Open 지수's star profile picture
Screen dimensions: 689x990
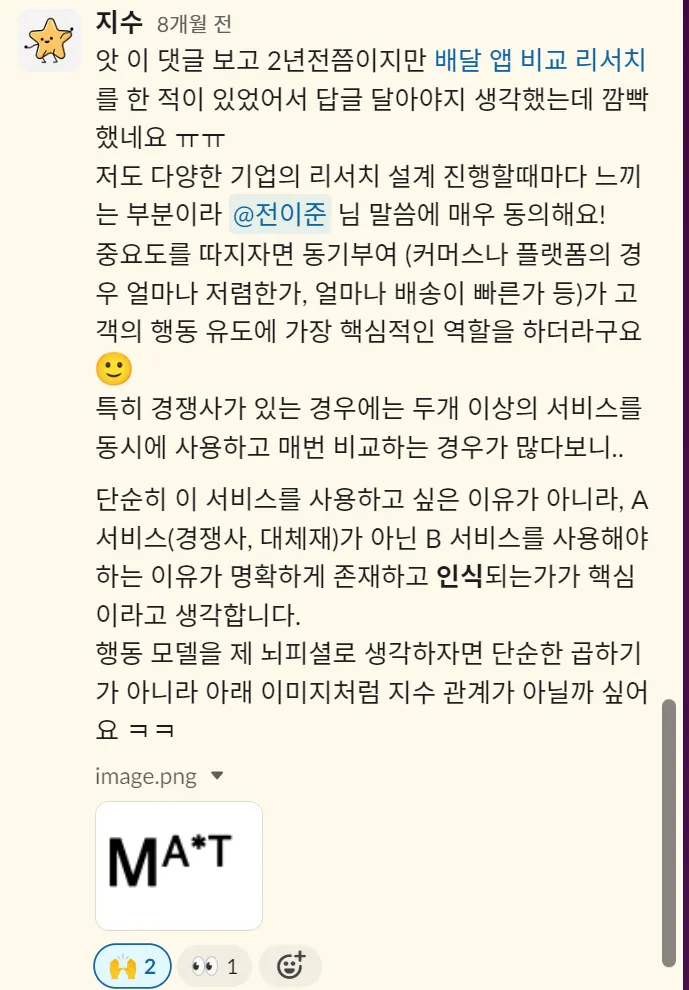pos(50,40)
